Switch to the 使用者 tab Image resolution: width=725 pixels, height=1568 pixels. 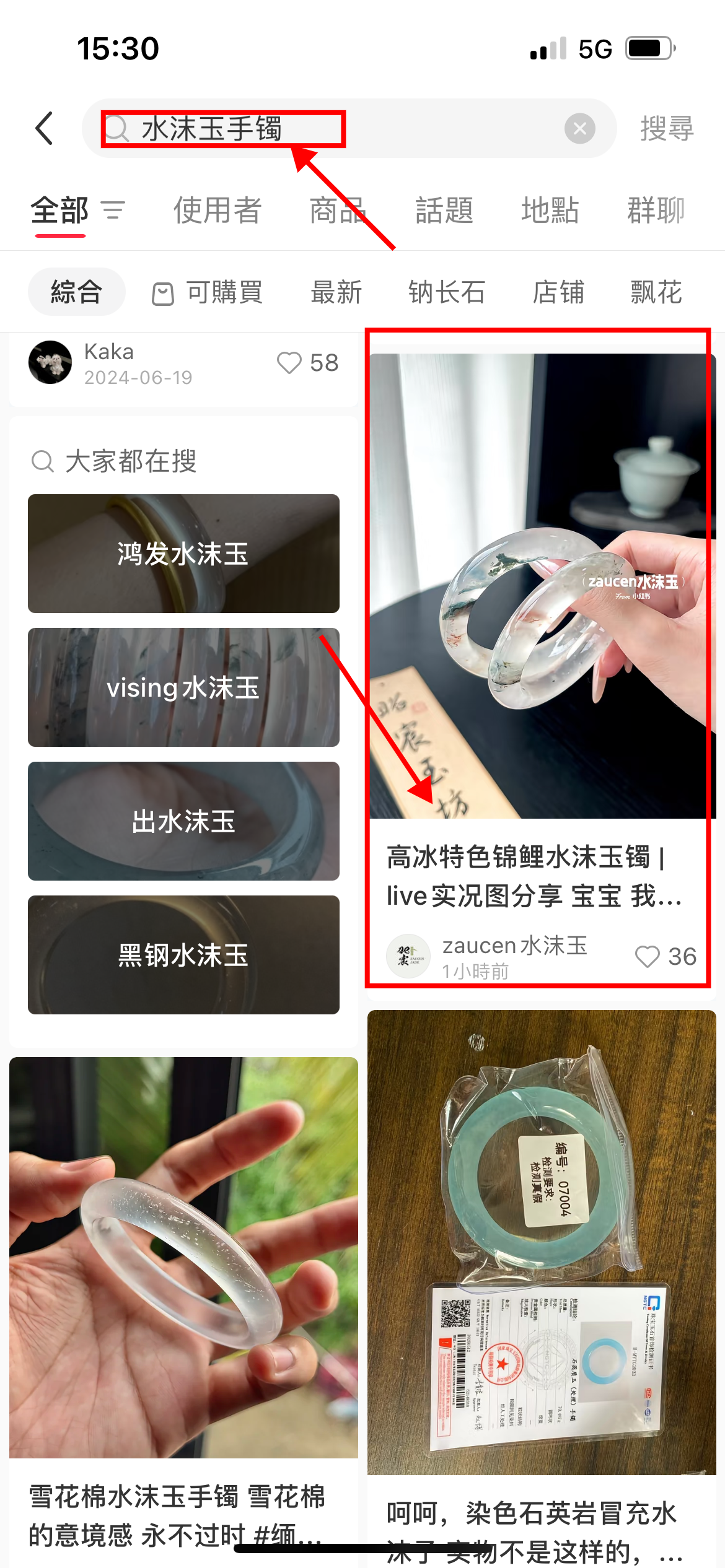[x=217, y=211]
